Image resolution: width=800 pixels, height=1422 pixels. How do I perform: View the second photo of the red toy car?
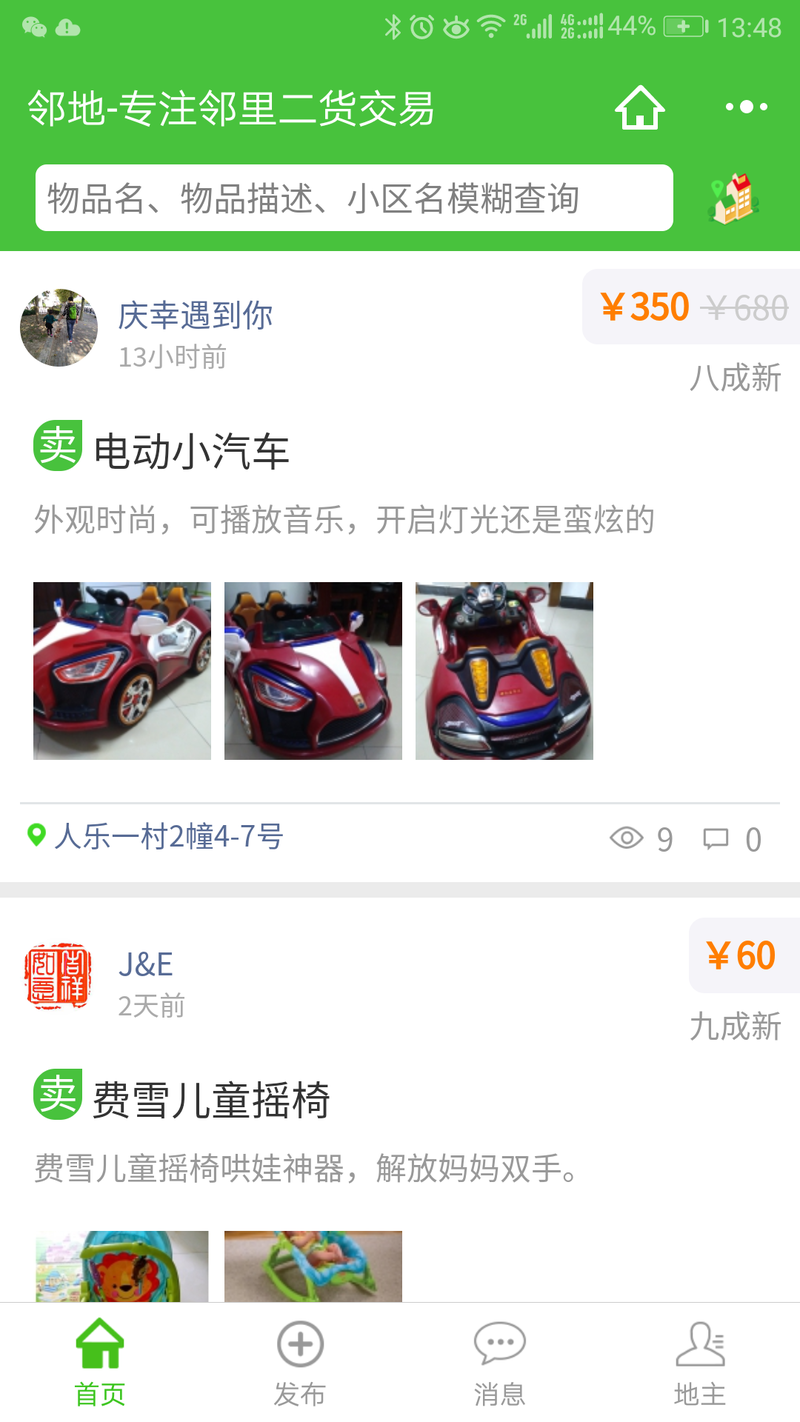click(313, 671)
